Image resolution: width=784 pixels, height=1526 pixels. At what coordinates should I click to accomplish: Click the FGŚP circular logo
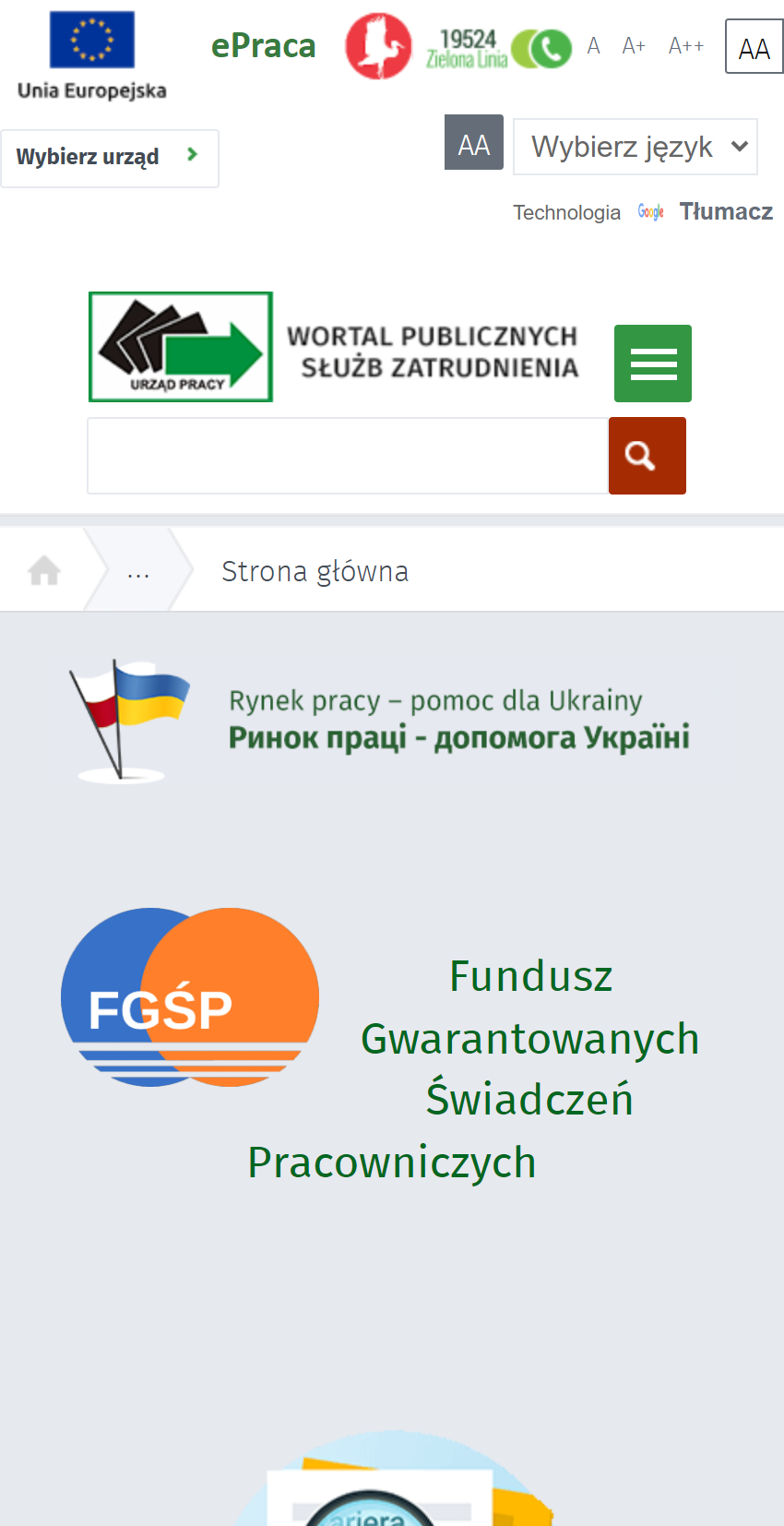[189, 997]
